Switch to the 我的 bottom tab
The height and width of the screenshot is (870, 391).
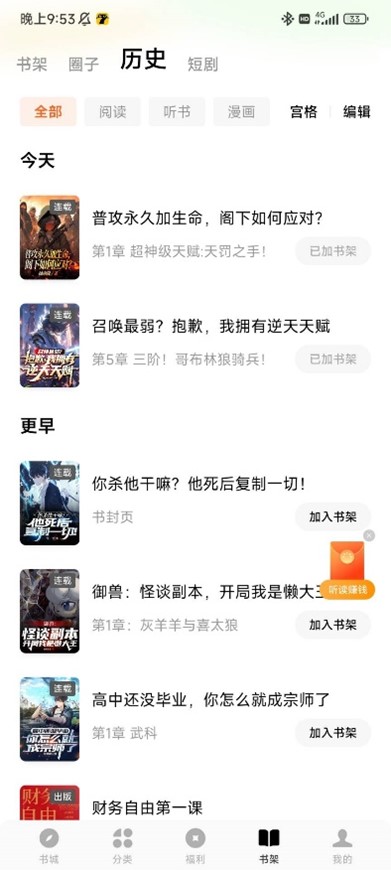pos(342,844)
